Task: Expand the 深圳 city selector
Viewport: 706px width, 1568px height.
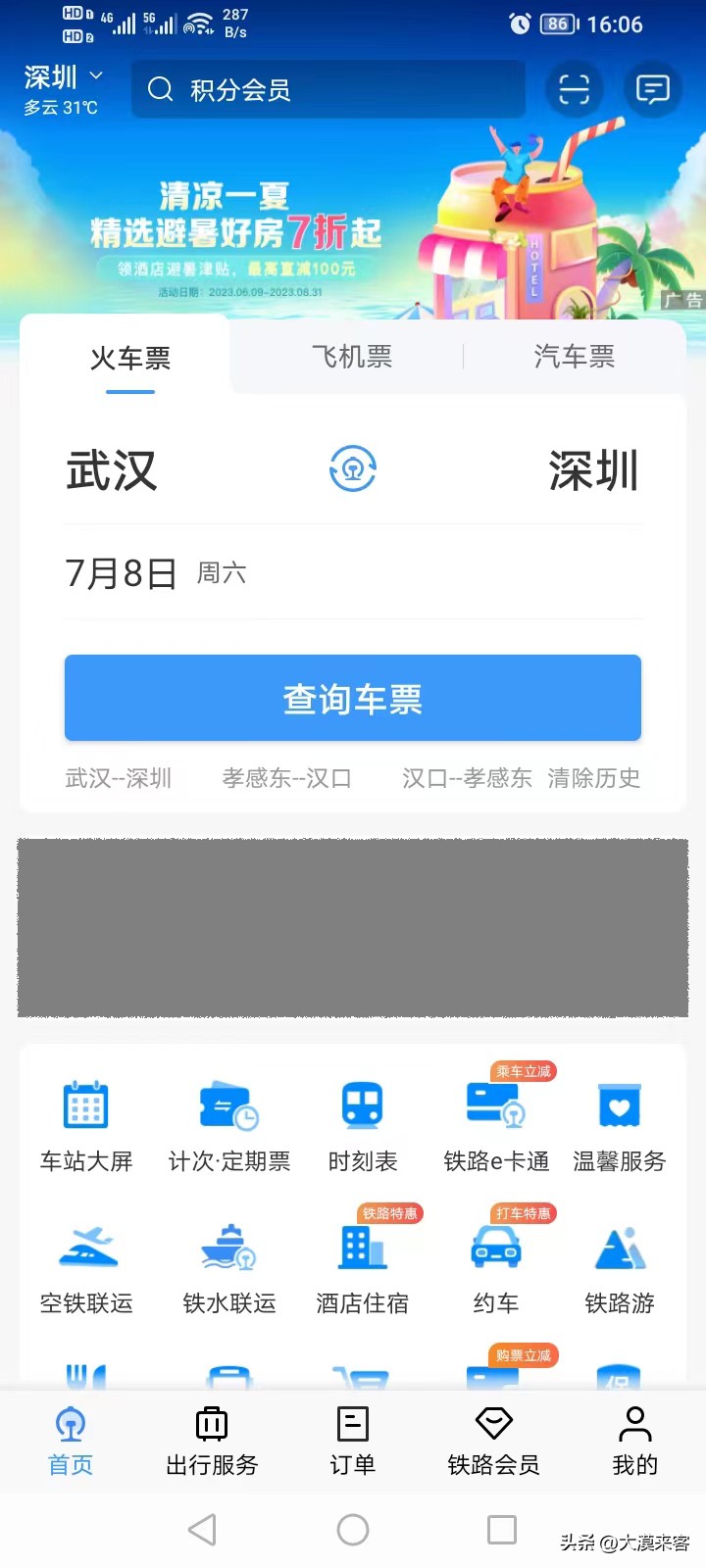Action: (x=54, y=76)
